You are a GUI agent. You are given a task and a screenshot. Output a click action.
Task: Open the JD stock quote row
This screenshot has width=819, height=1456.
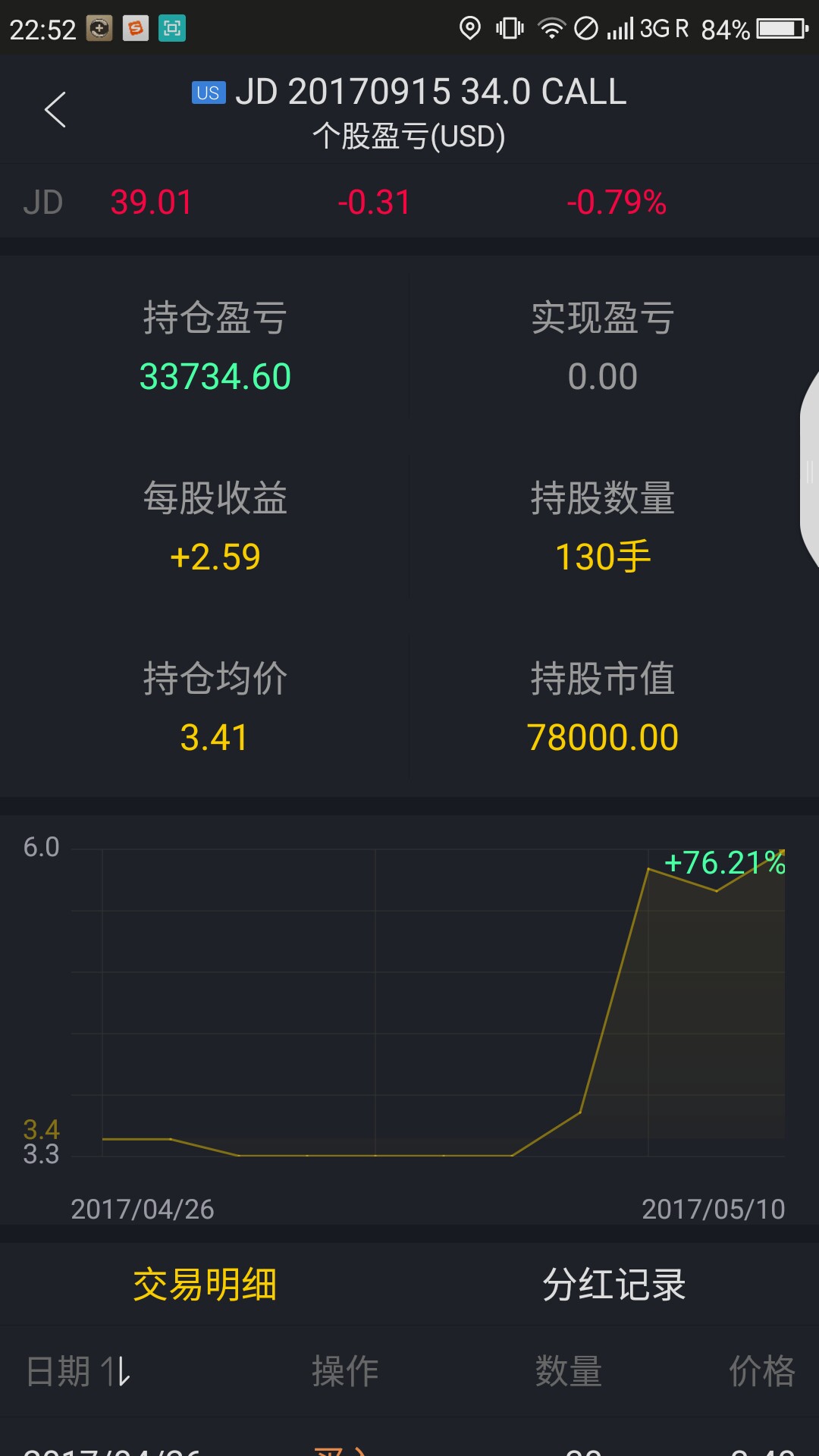point(409,202)
